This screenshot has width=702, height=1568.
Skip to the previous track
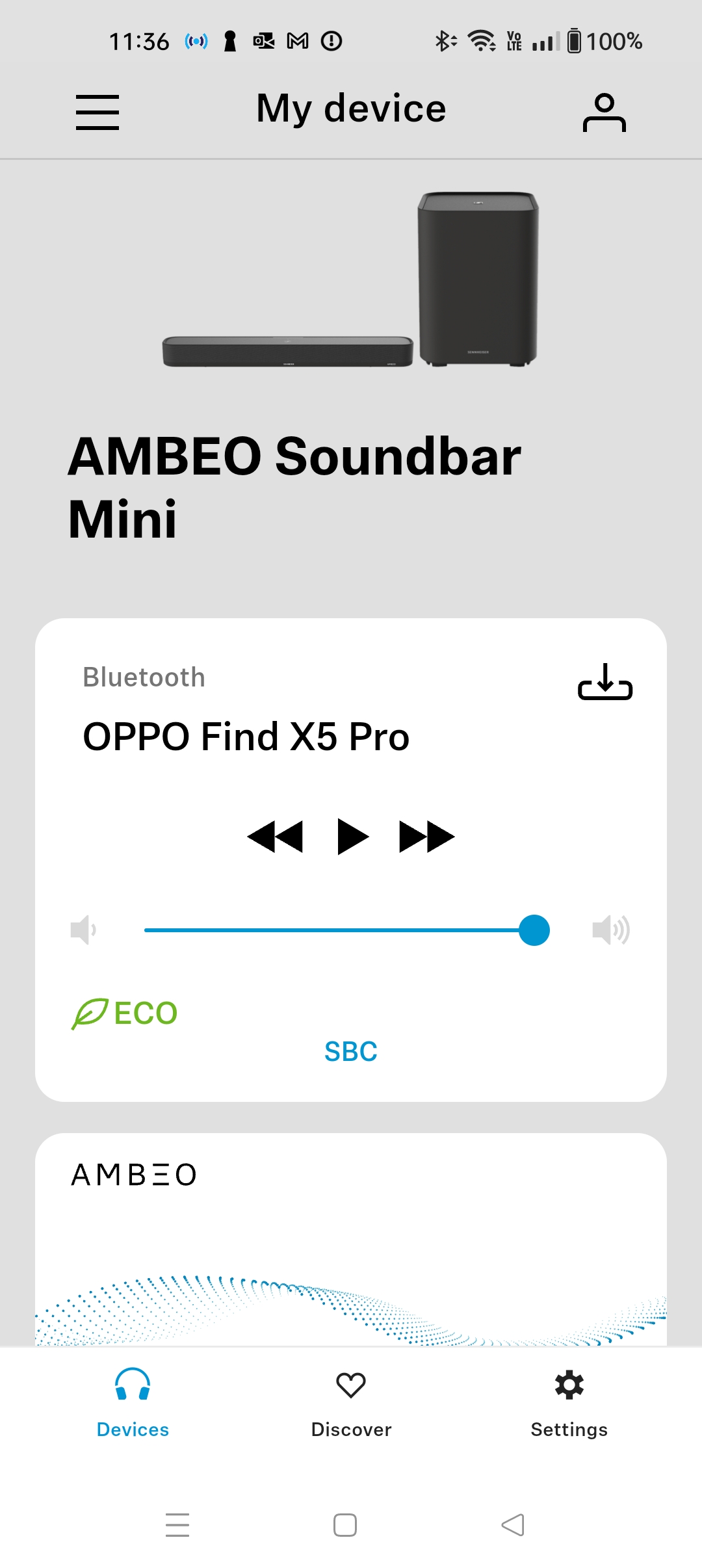tap(276, 837)
